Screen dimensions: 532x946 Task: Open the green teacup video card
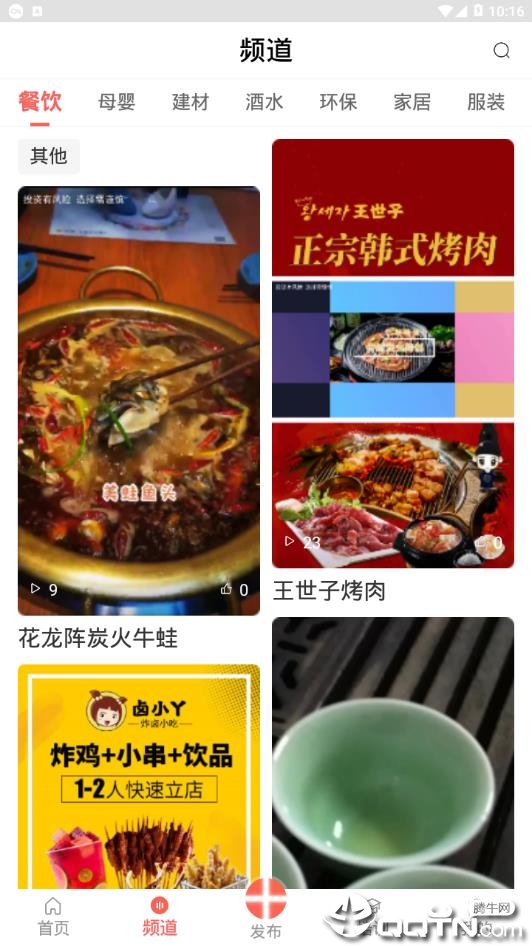(x=393, y=752)
